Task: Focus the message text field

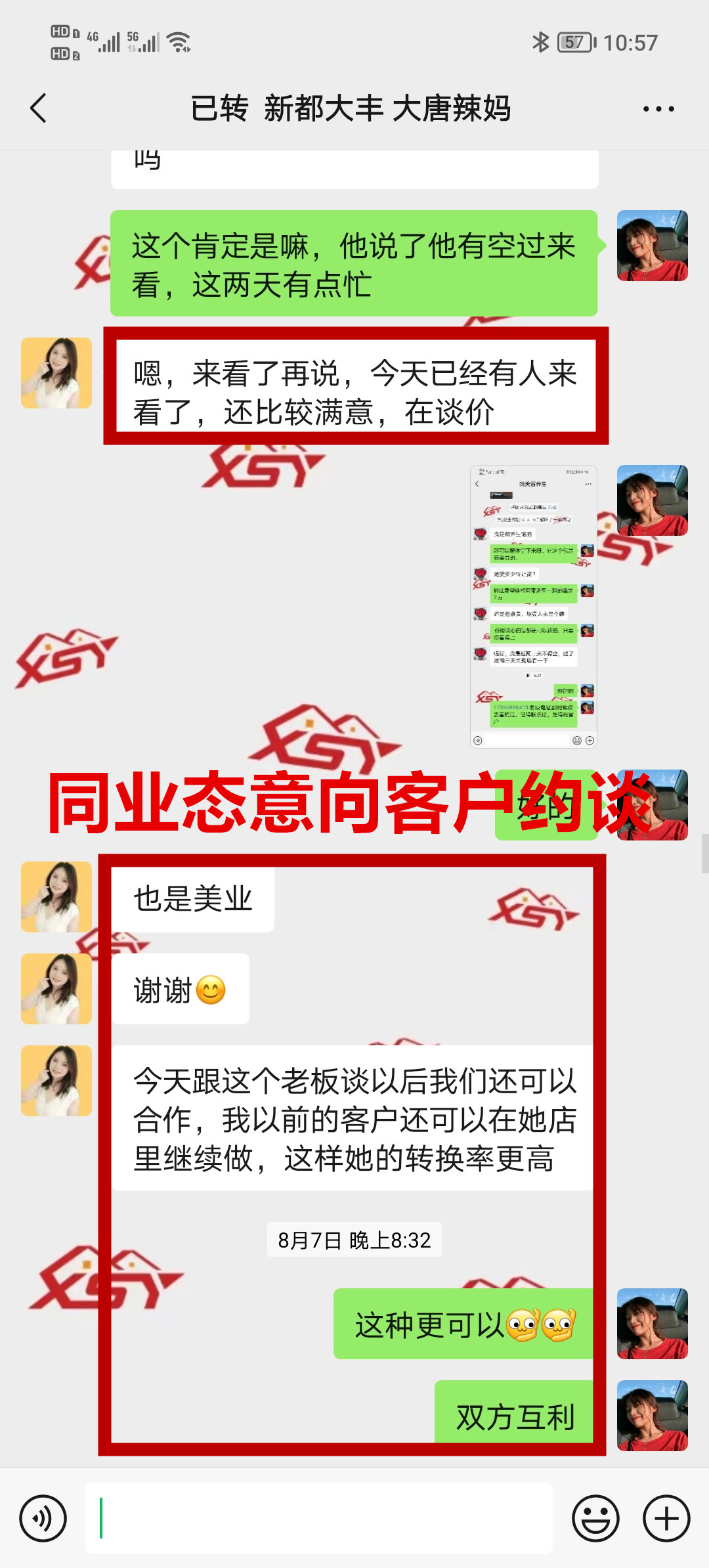Action: tap(318, 1518)
